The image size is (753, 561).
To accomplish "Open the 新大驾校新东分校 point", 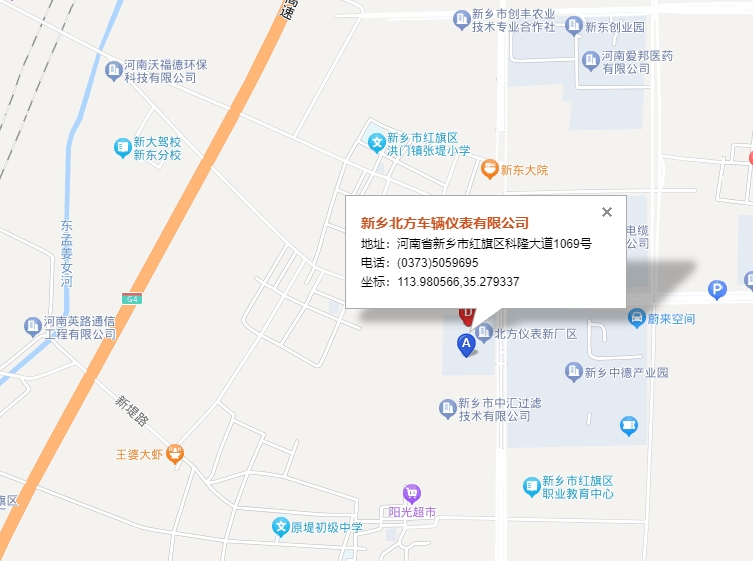I will 122,148.
